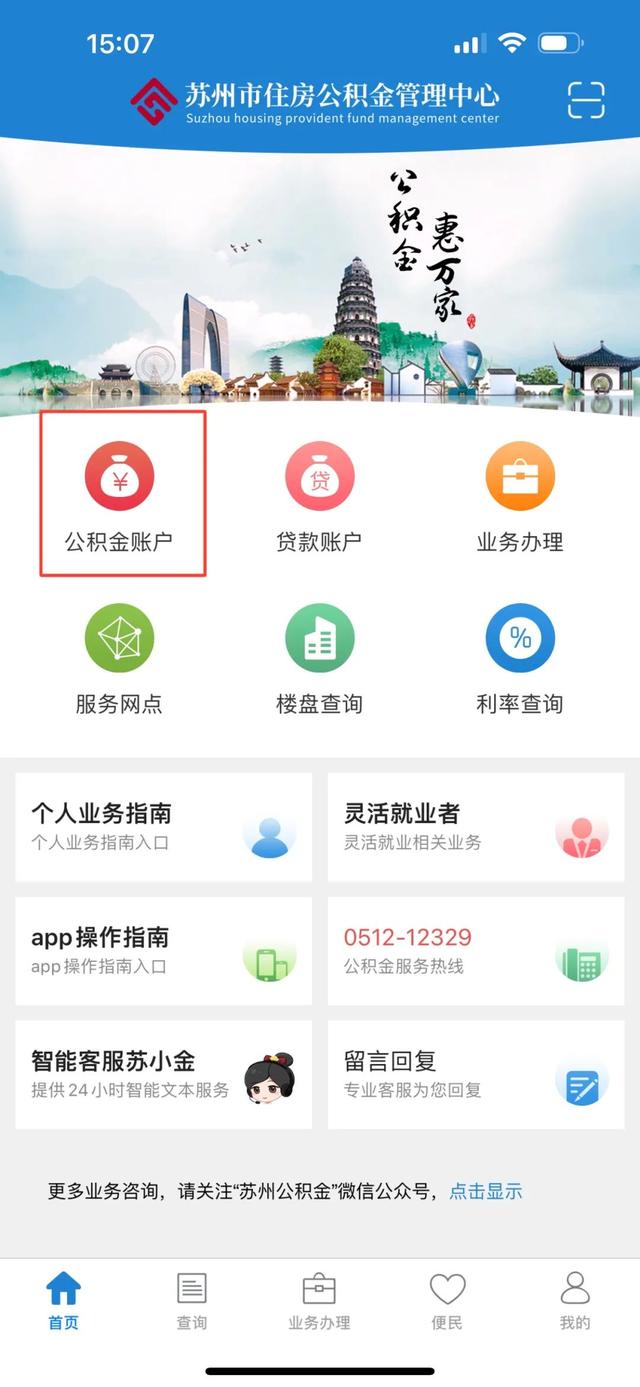Open the 个人业务指南 card
640x1387 pixels.
point(164,827)
